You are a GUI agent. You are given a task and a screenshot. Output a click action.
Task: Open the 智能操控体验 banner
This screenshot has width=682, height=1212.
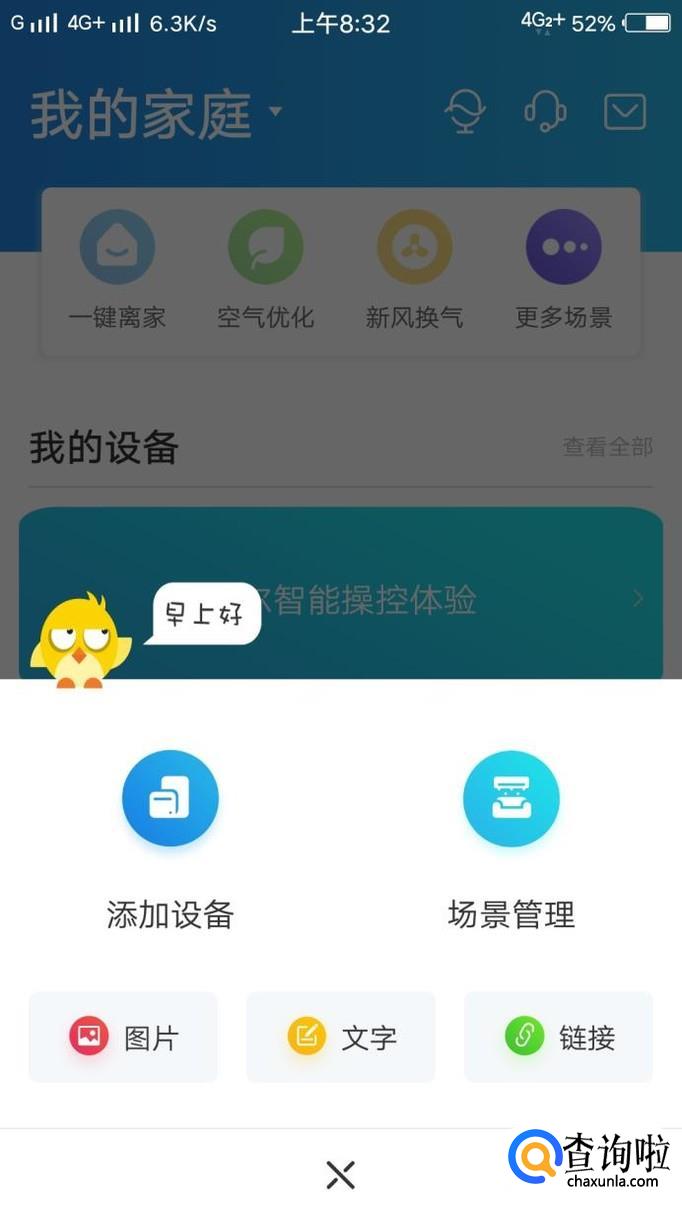[400, 599]
